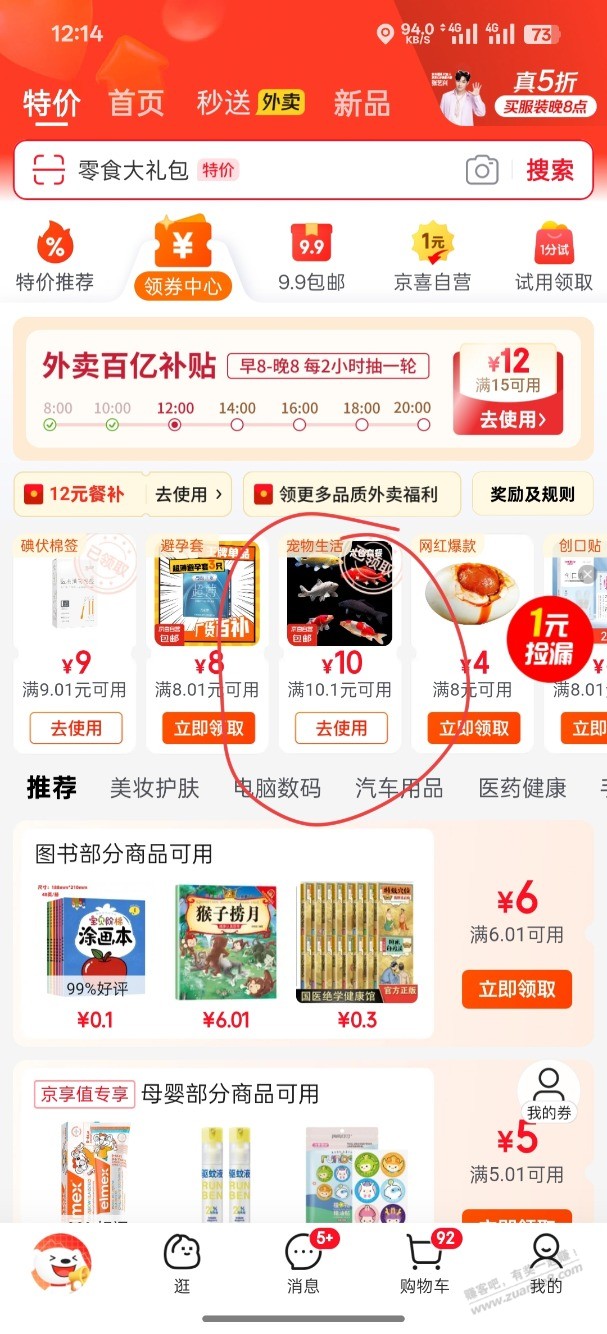The image size is (607, 1334).
Task: Claim the ¥6 图书 coupon 立即领取
Action: tap(516, 989)
